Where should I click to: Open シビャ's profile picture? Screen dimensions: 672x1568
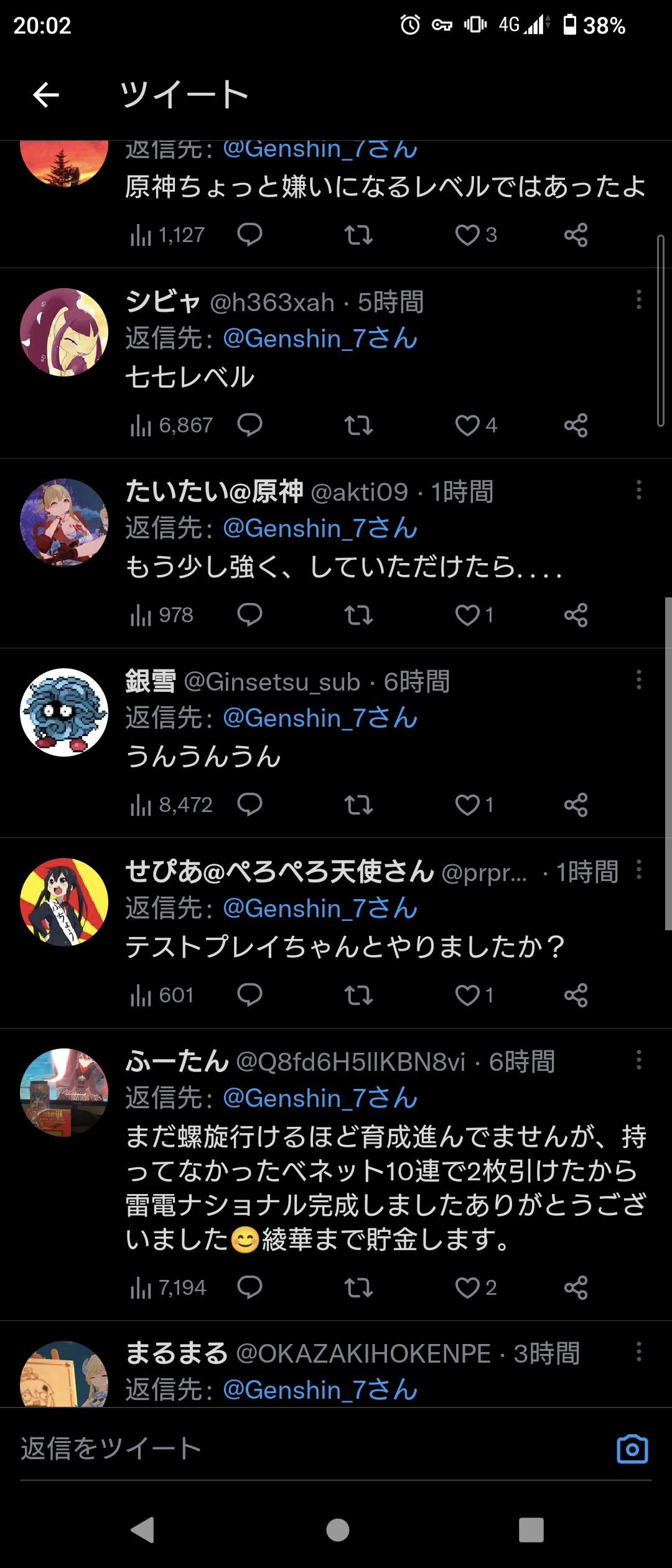(64, 332)
